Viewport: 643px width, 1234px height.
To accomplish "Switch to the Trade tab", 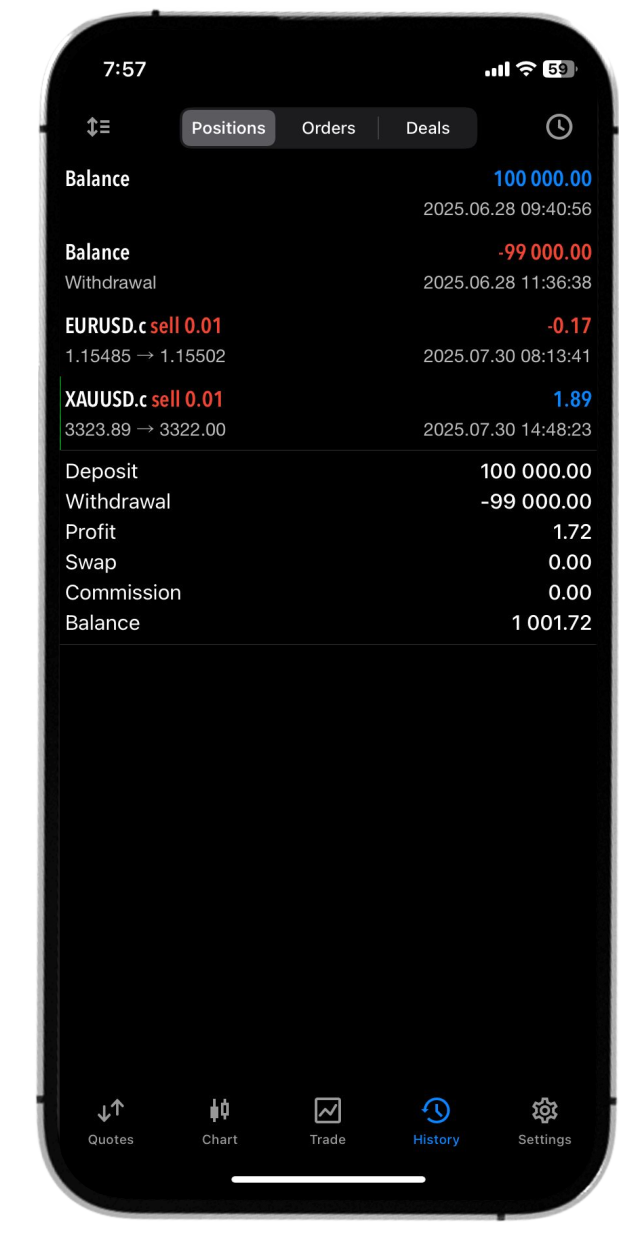I will click(327, 1121).
